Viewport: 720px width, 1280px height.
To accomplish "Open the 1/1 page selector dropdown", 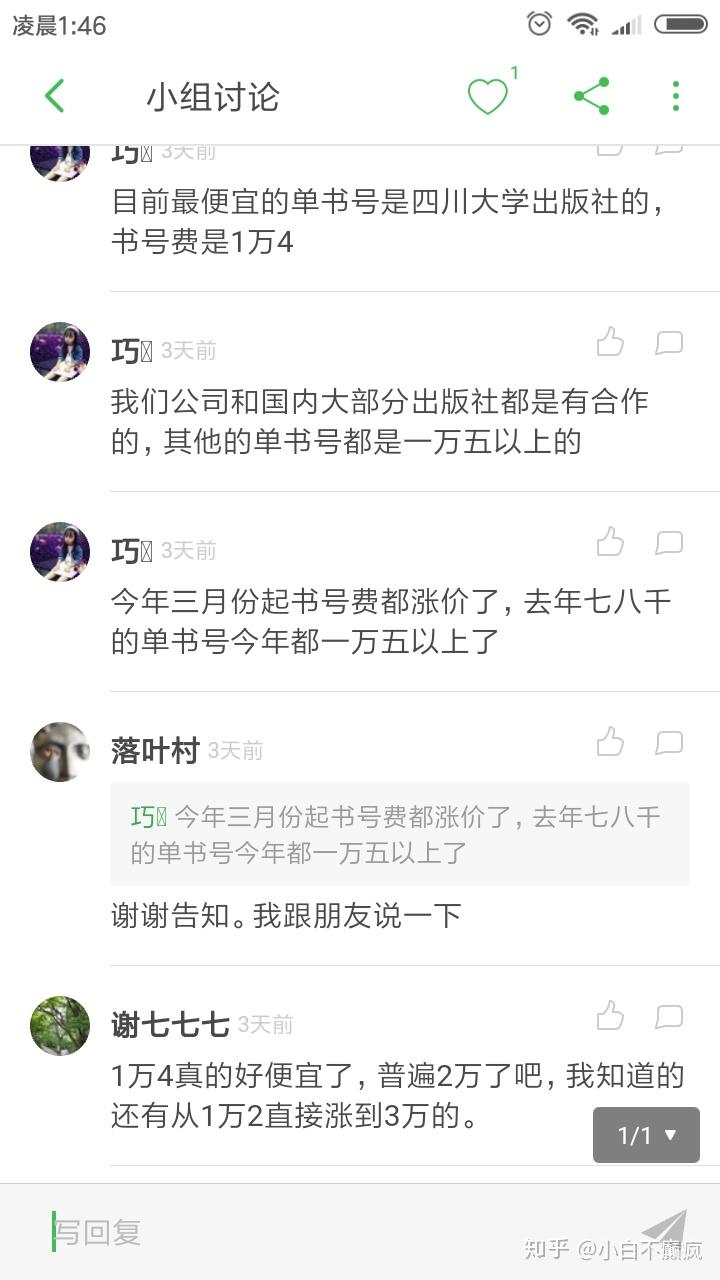I will click(646, 1135).
